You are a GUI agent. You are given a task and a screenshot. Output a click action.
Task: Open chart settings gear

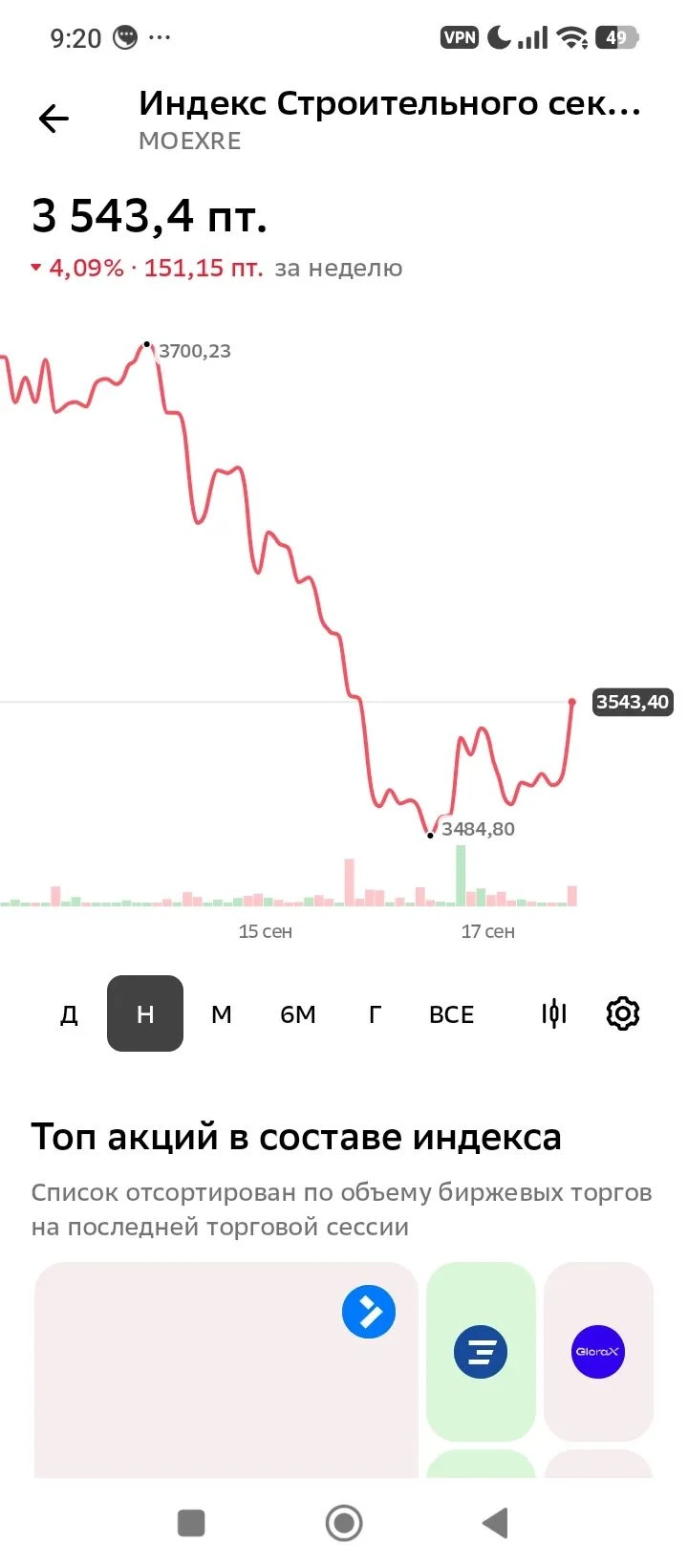click(623, 1013)
